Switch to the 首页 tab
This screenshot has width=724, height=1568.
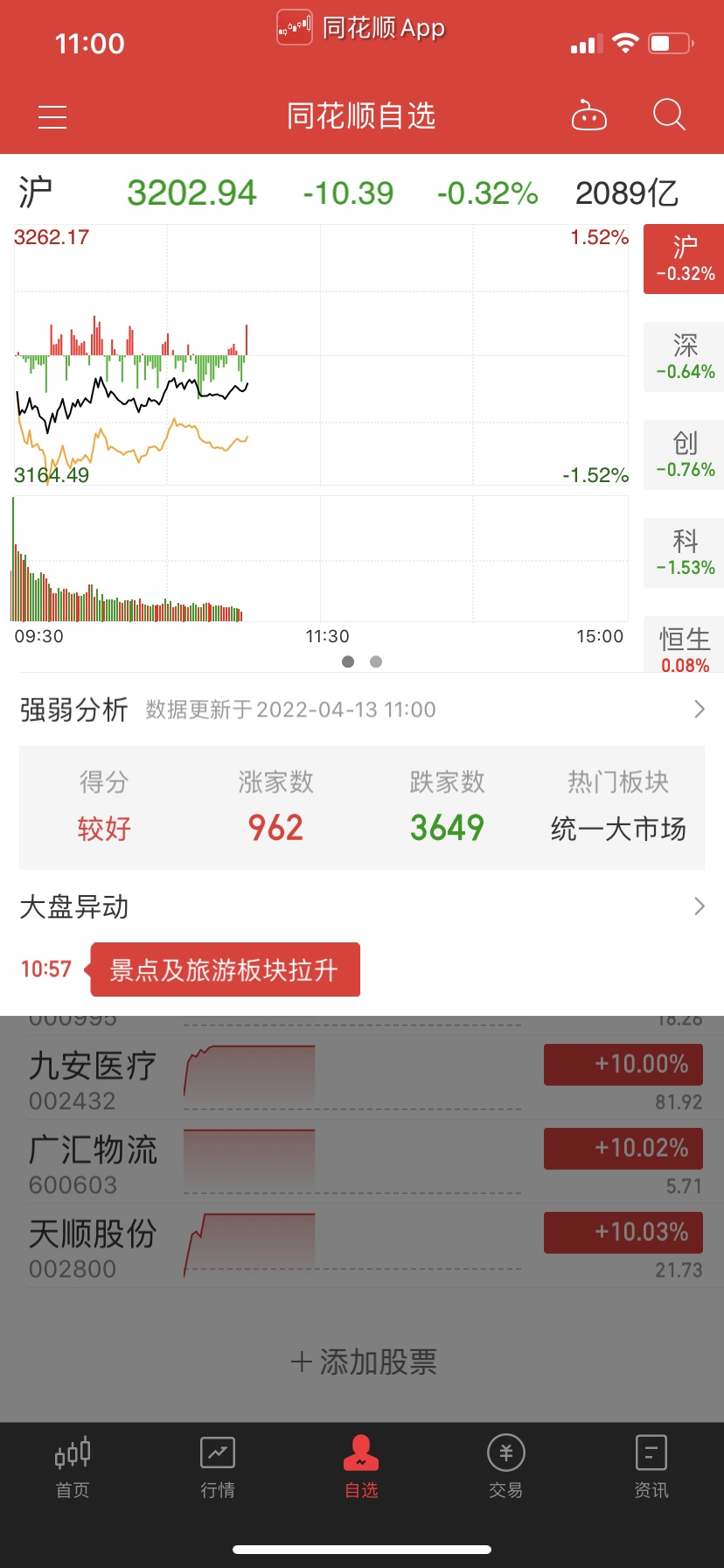[x=73, y=1467]
